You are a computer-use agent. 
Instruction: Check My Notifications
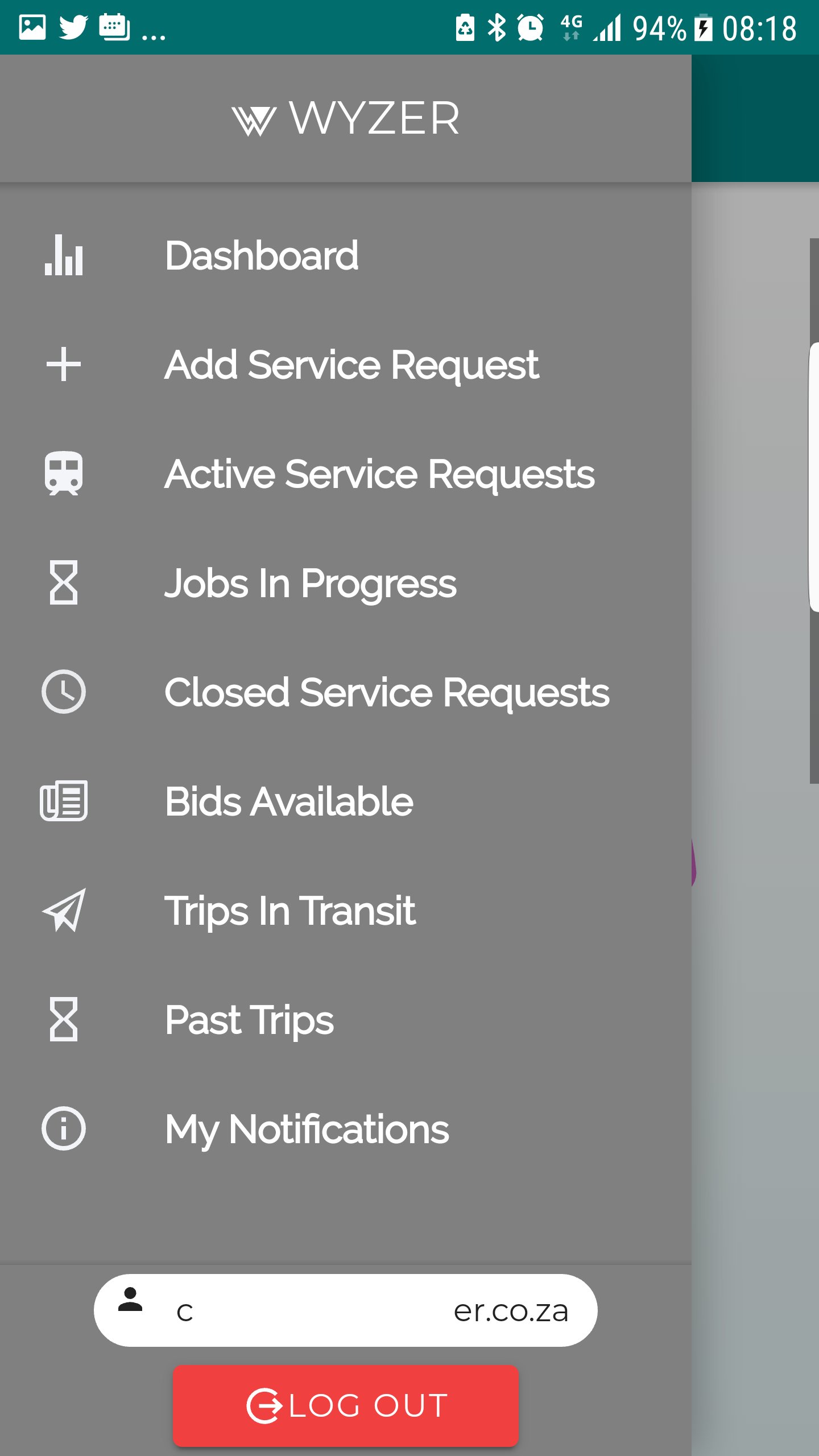(x=307, y=1129)
